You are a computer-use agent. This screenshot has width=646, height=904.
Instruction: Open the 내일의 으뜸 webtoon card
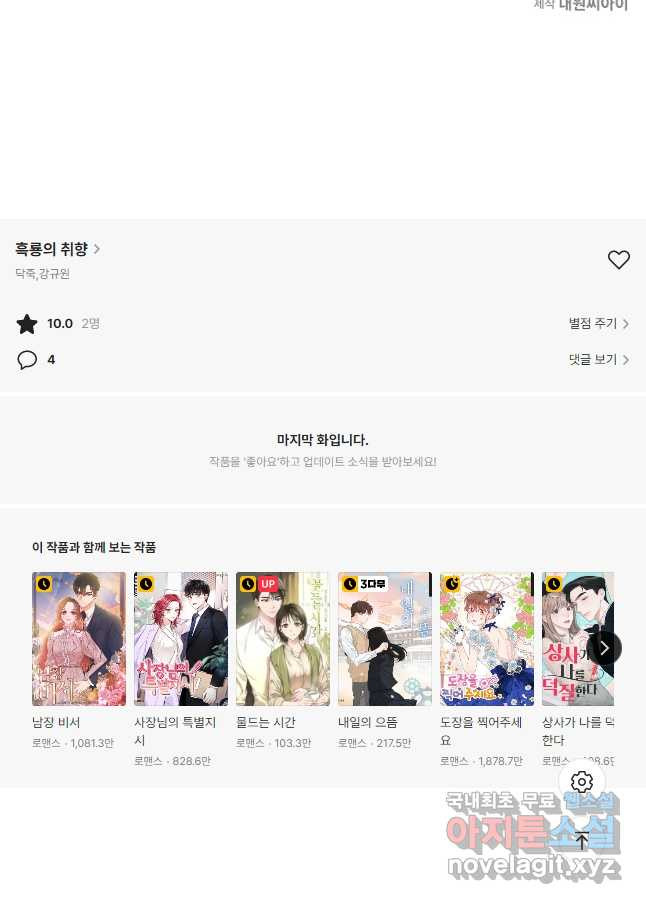pos(385,640)
